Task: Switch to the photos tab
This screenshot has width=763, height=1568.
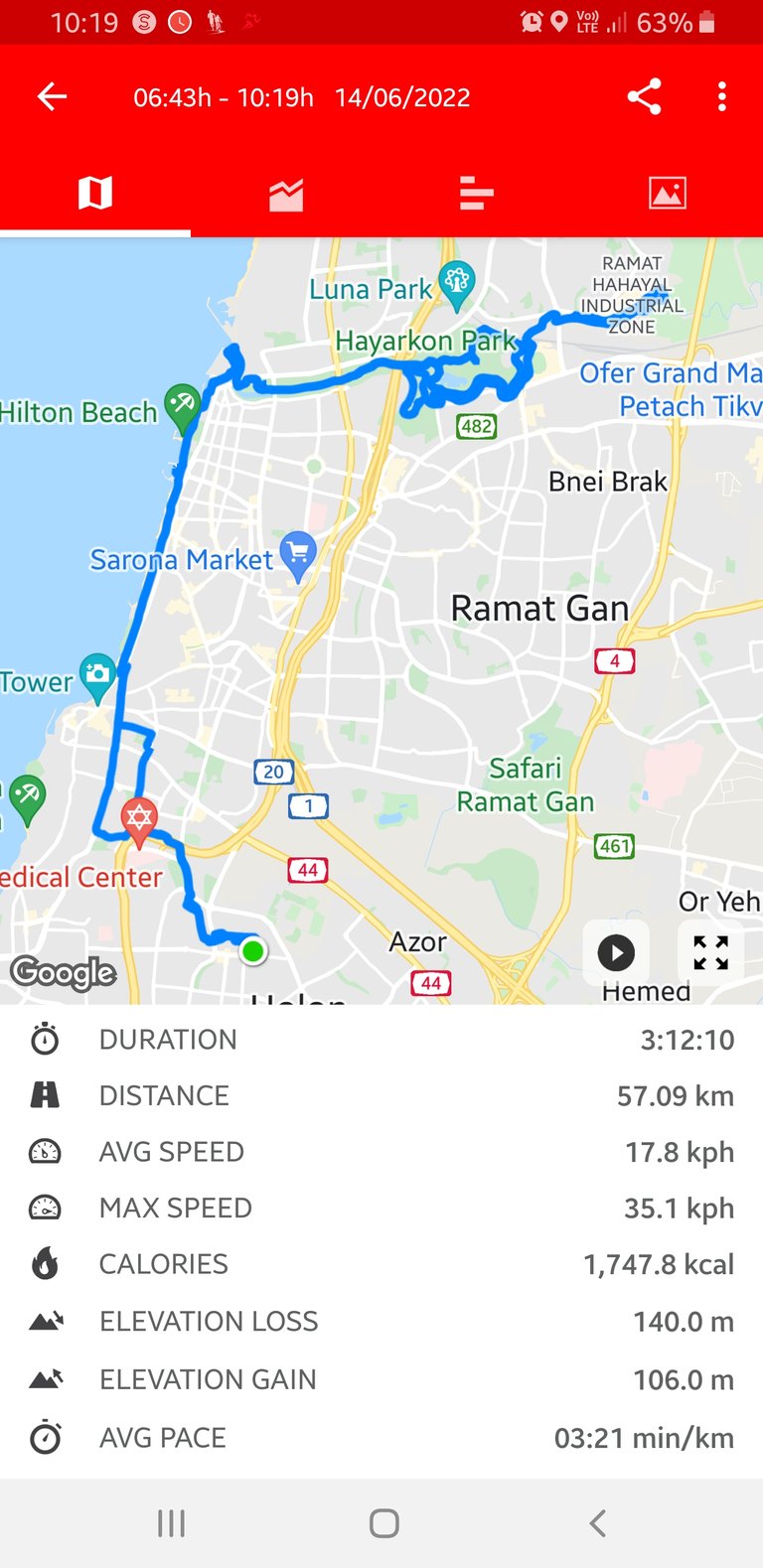Action: [x=668, y=193]
